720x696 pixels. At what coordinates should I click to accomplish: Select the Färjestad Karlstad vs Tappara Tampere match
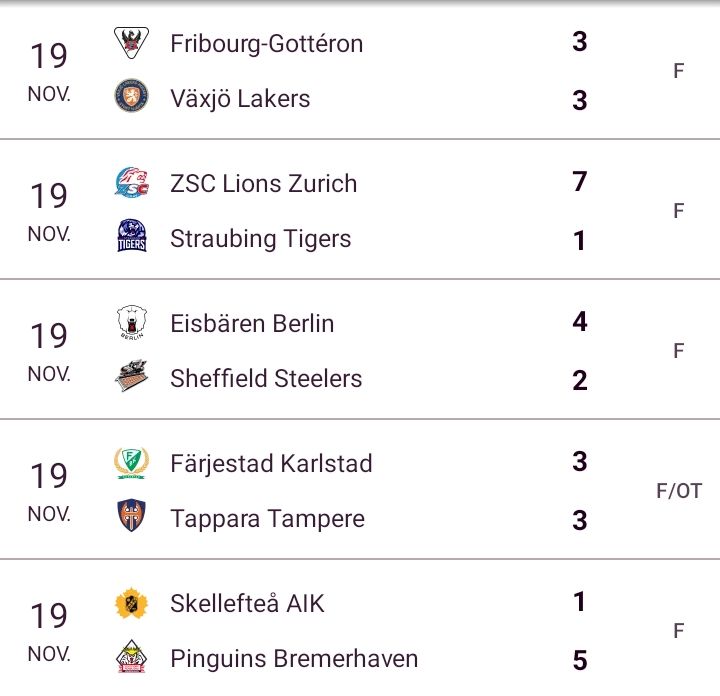pyautogui.click(x=360, y=489)
